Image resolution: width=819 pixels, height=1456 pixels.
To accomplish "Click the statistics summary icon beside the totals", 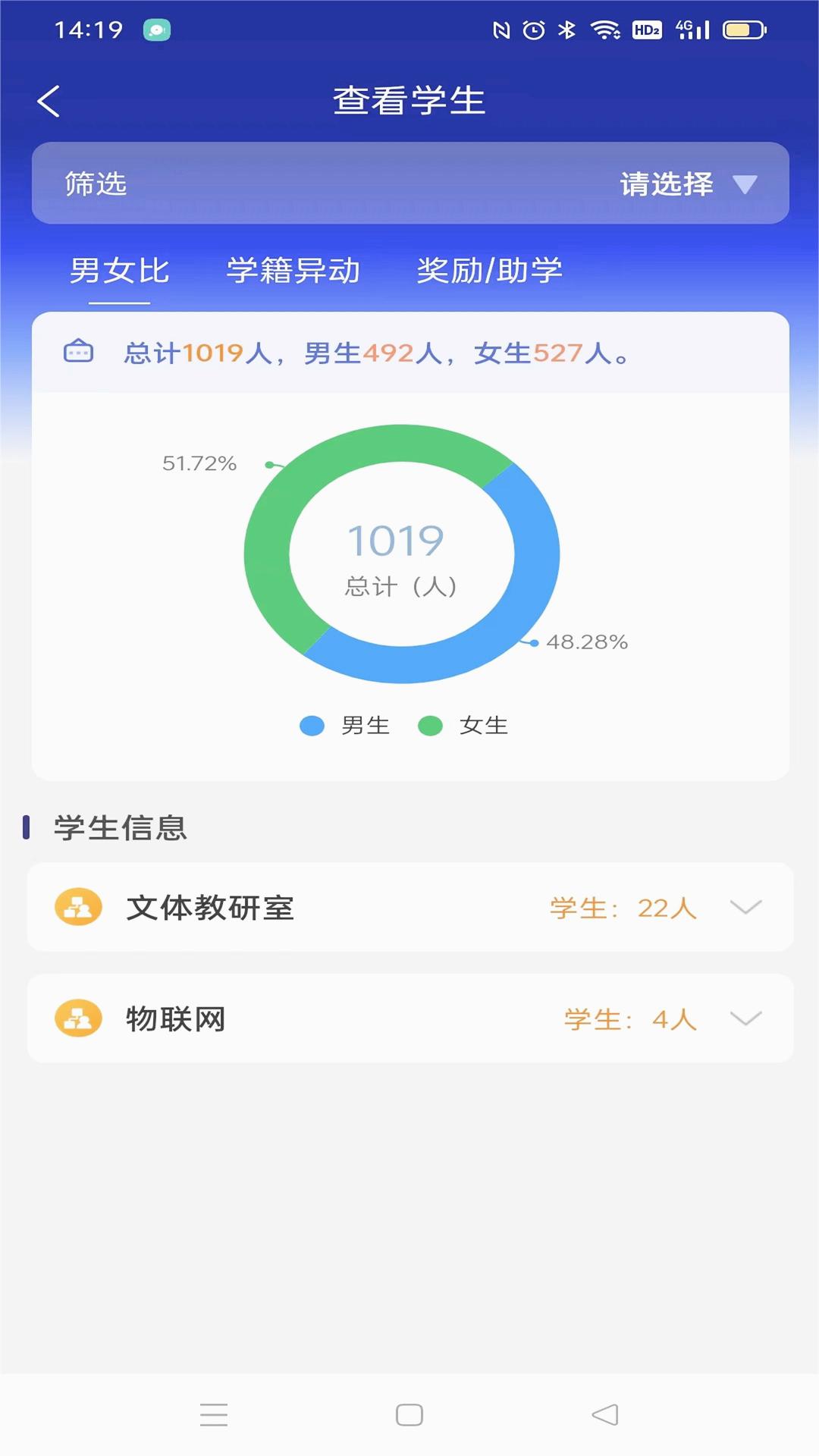I will tap(78, 352).
